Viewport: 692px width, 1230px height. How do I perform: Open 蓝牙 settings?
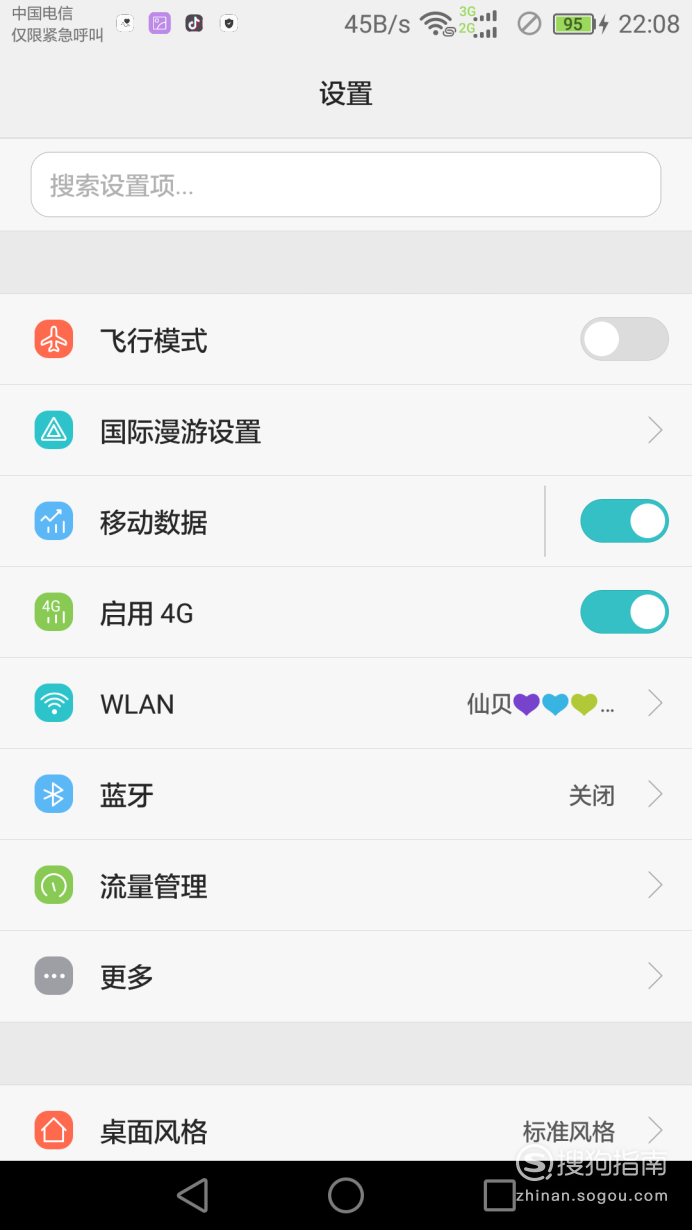point(346,795)
